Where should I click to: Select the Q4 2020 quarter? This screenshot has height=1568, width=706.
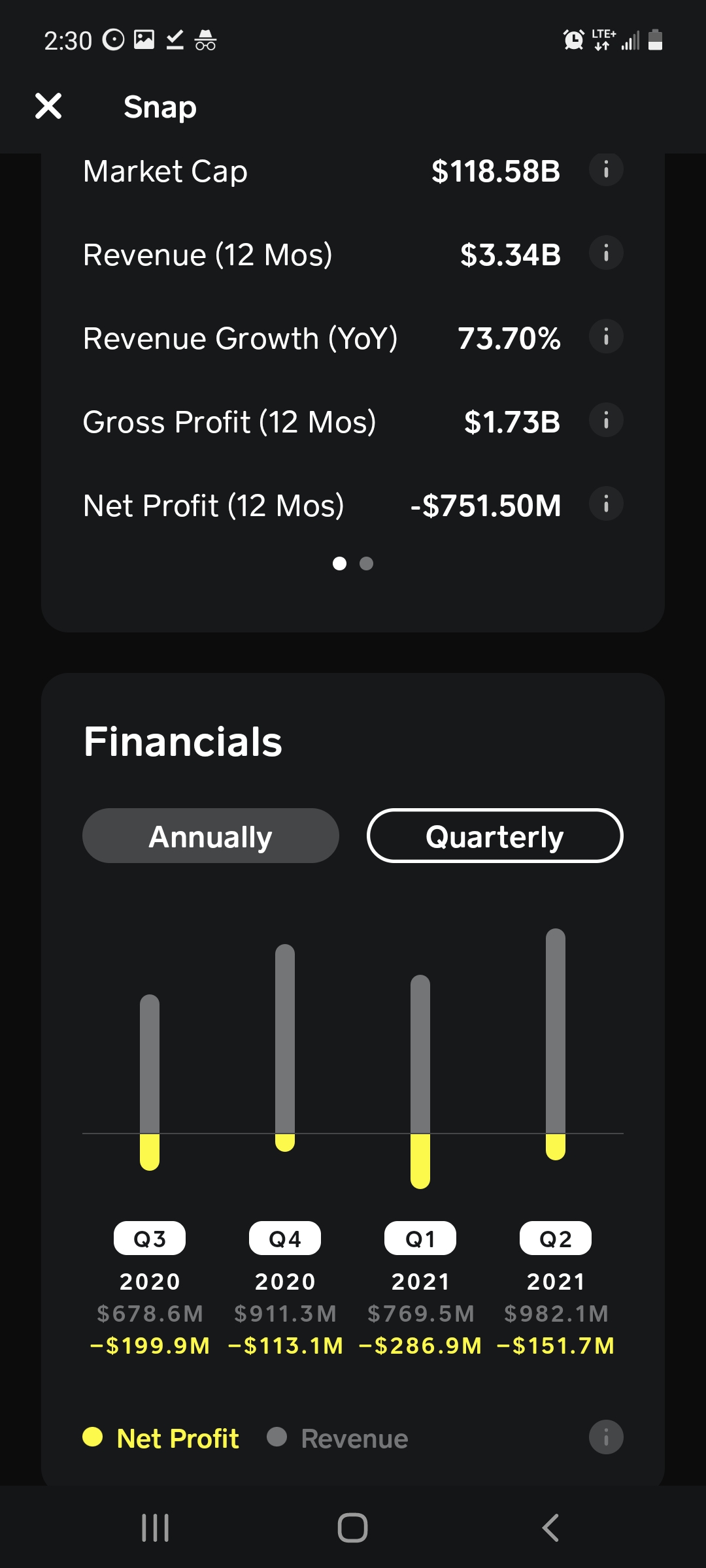pos(285,1239)
